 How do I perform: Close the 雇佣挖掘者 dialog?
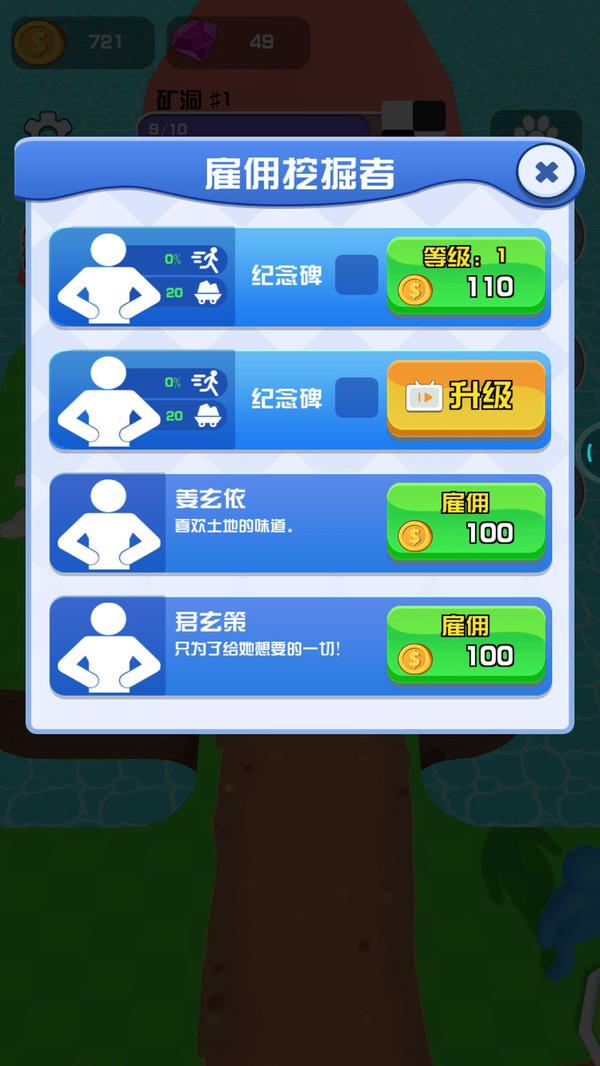(546, 172)
